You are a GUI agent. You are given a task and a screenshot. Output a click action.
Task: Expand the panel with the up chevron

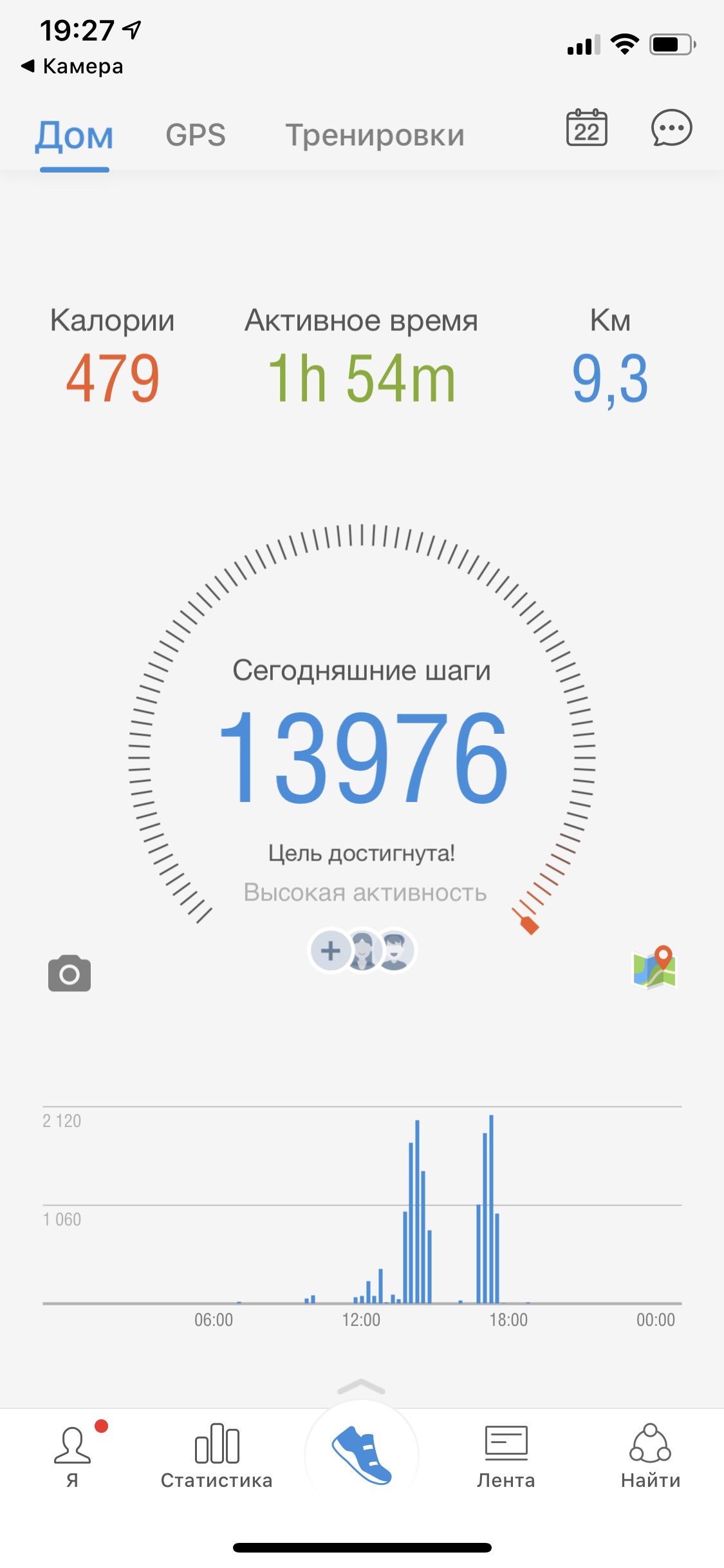361,1386
